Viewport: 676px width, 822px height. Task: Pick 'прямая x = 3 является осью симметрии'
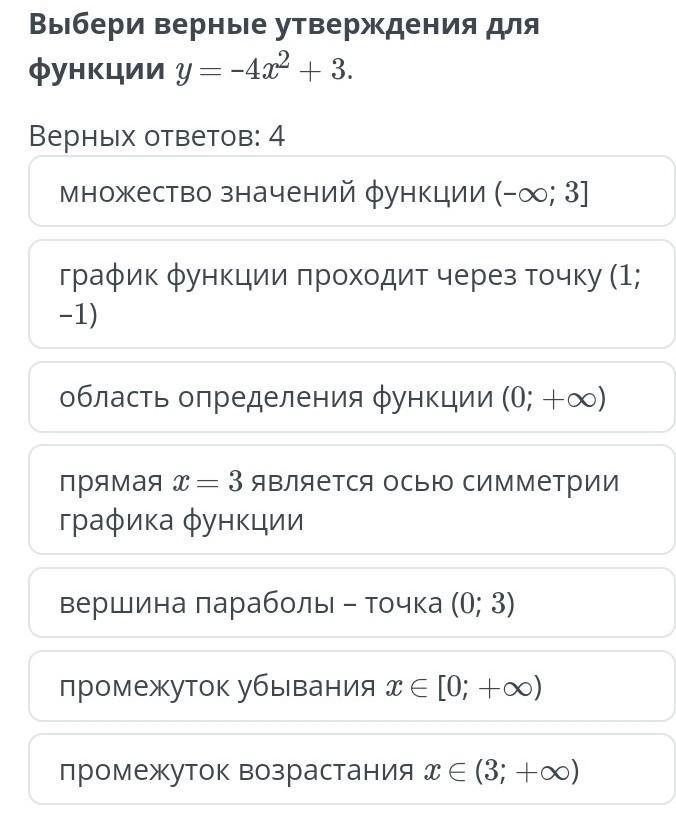pyautogui.click(x=351, y=500)
